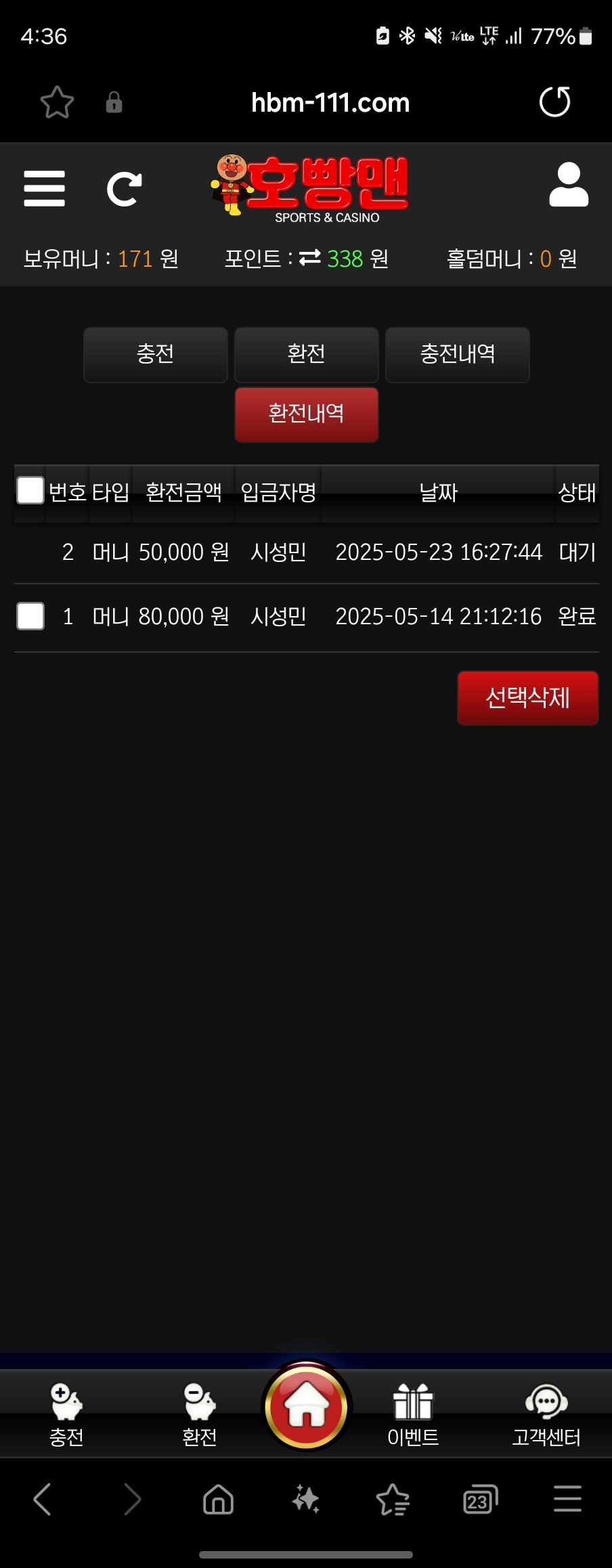Image resolution: width=612 pixels, height=1568 pixels.
Task: Tap the 선택삭제 button
Action: click(x=527, y=697)
